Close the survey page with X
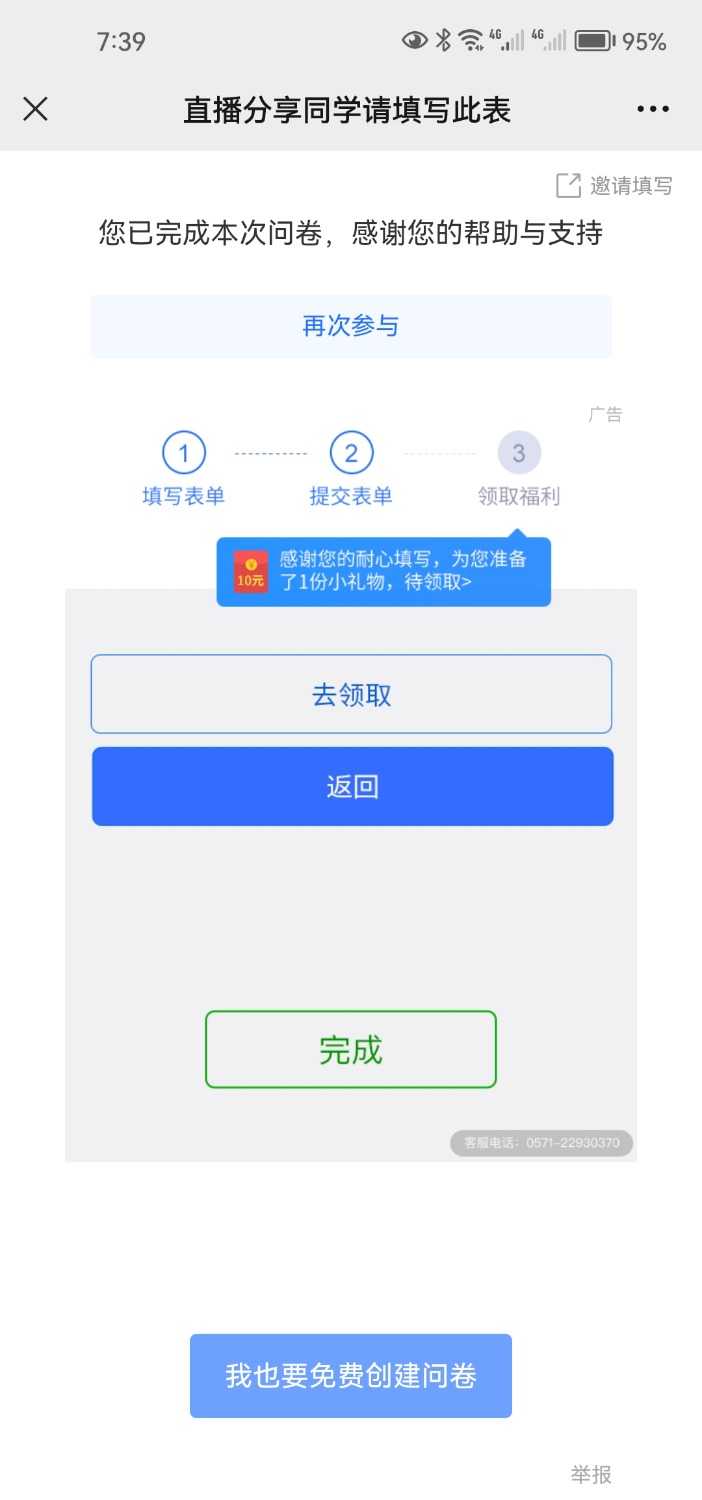This screenshot has height=1500, width=702. point(35,109)
